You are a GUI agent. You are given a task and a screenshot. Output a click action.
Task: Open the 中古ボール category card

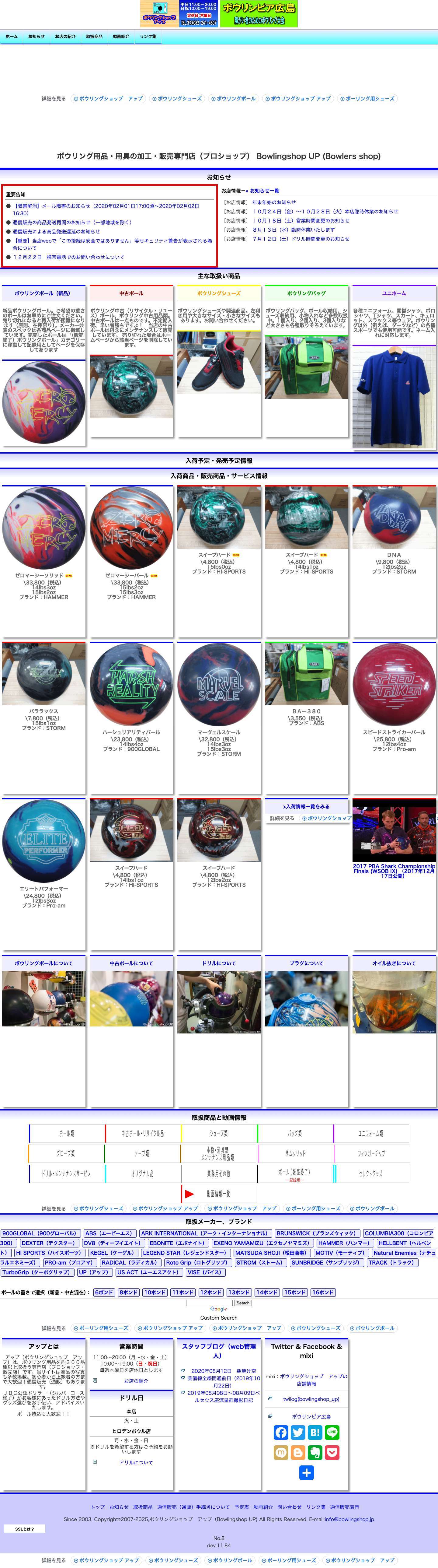pyautogui.click(x=131, y=293)
